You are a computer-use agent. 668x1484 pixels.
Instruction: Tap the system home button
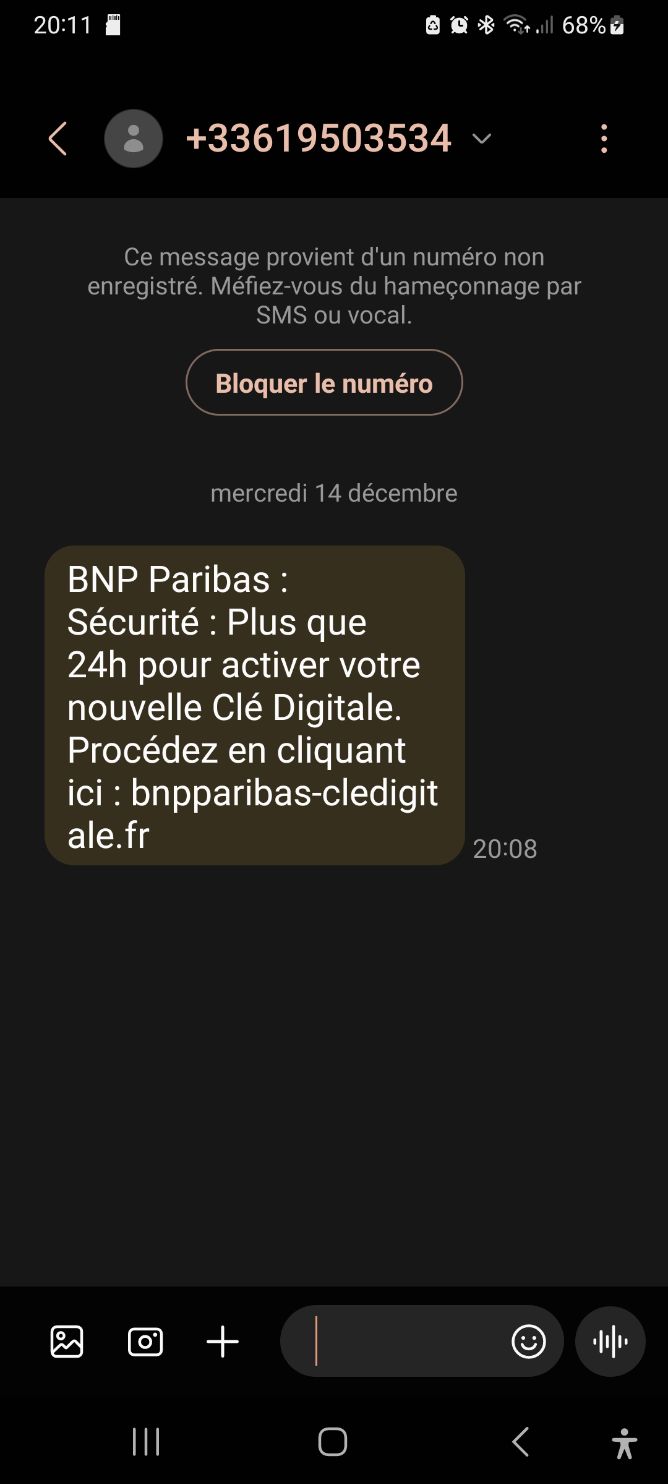click(x=332, y=1441)
